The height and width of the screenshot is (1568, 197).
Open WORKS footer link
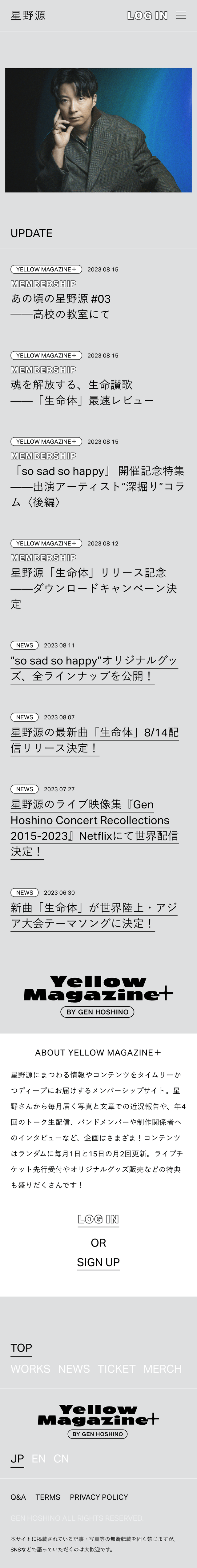coord(30,1369)
